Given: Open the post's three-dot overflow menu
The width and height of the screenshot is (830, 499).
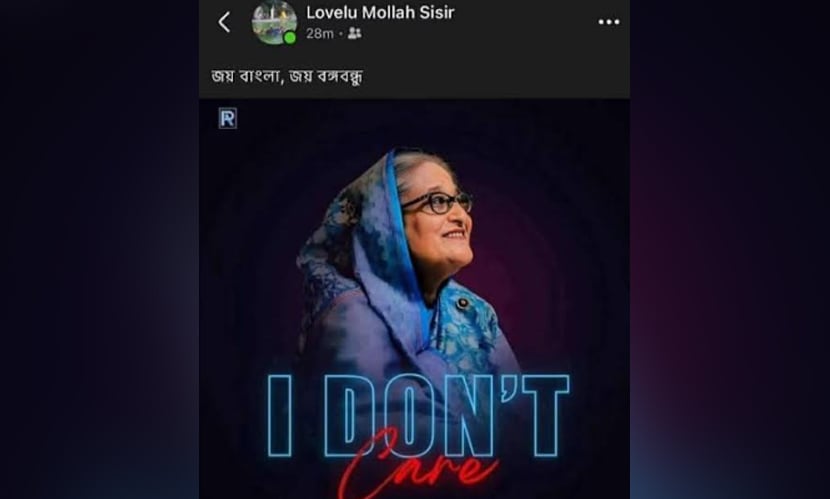Looking at the screenshot, I should [609, 22].
